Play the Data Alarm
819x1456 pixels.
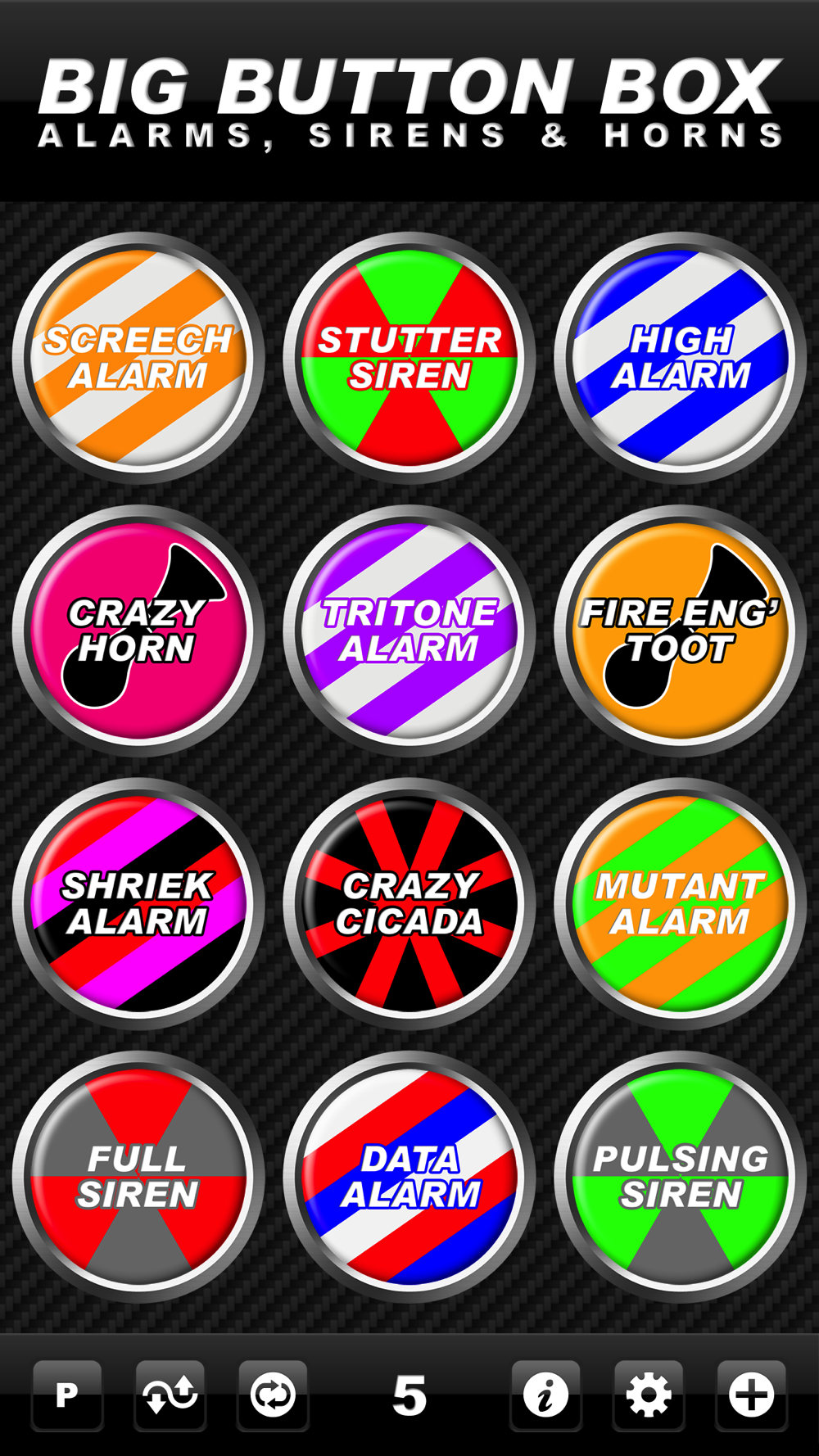click(409, 1177)
